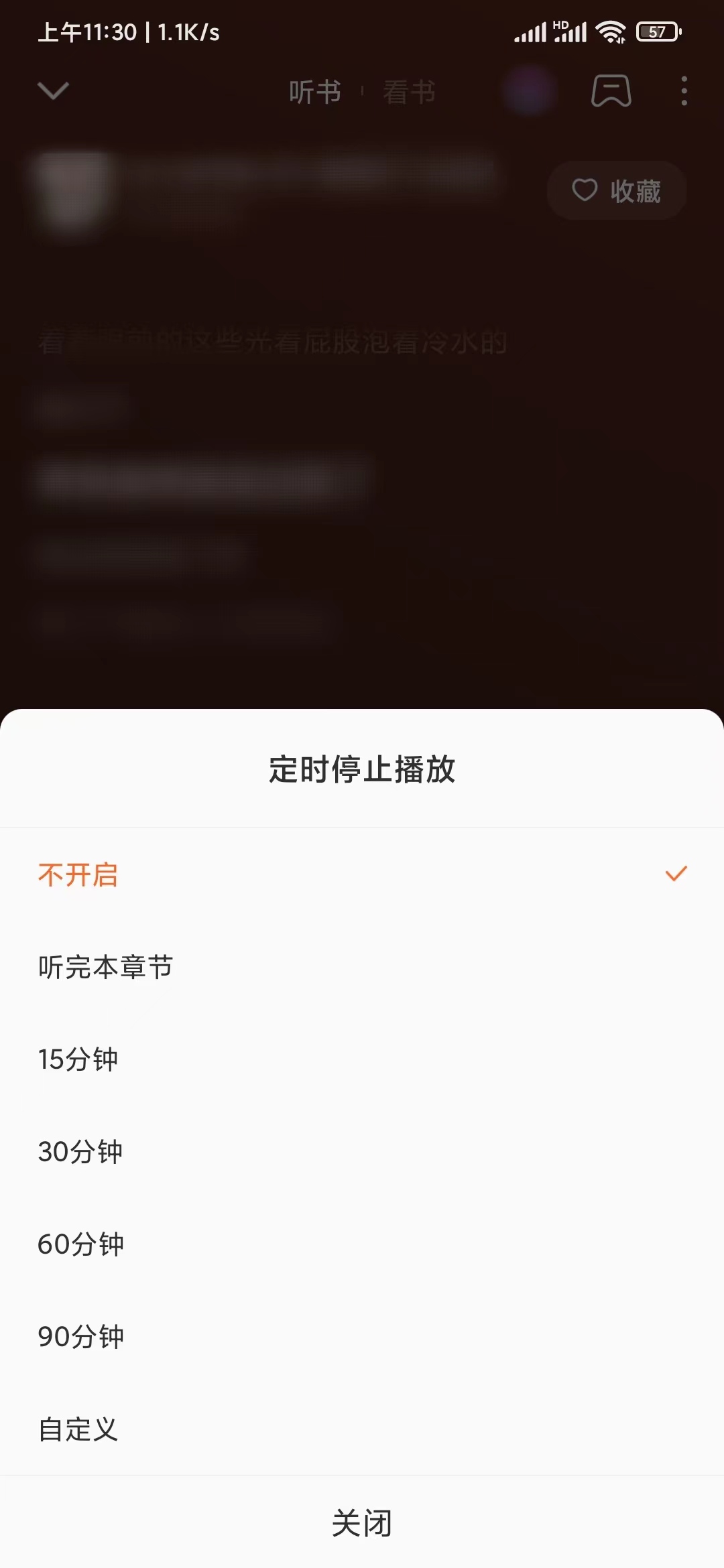Tap the 收藏 favorite button
The height and width of the screenshot is (1568, 724).
tap(615, 190)
